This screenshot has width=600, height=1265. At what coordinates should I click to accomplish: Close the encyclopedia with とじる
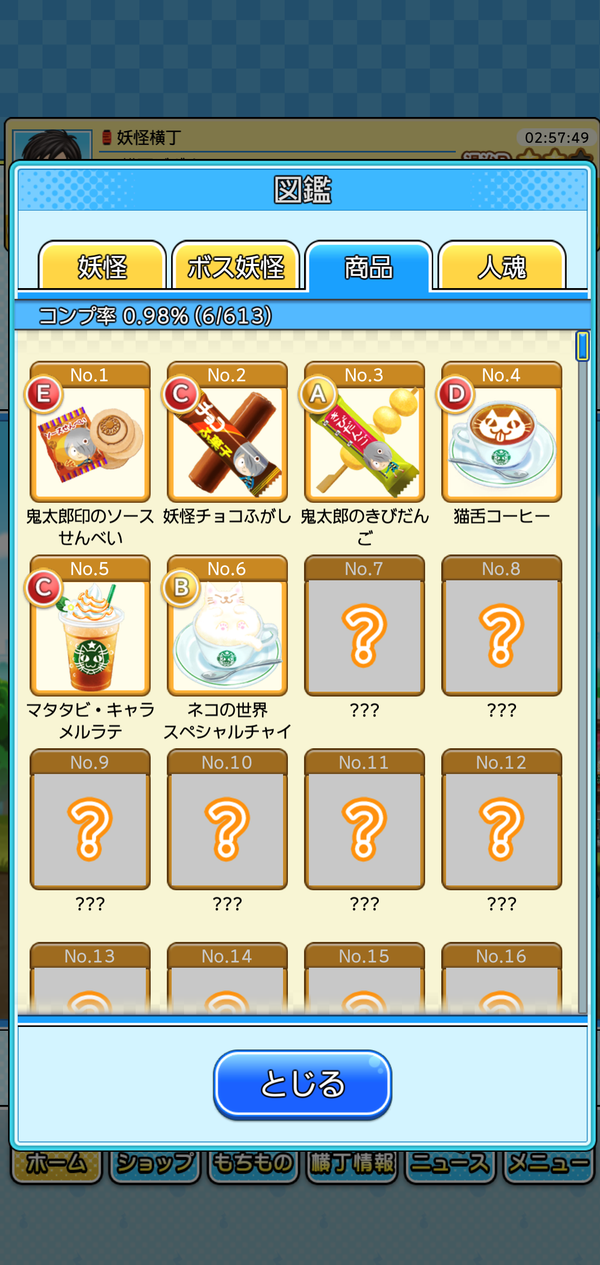click(302, 1084)
